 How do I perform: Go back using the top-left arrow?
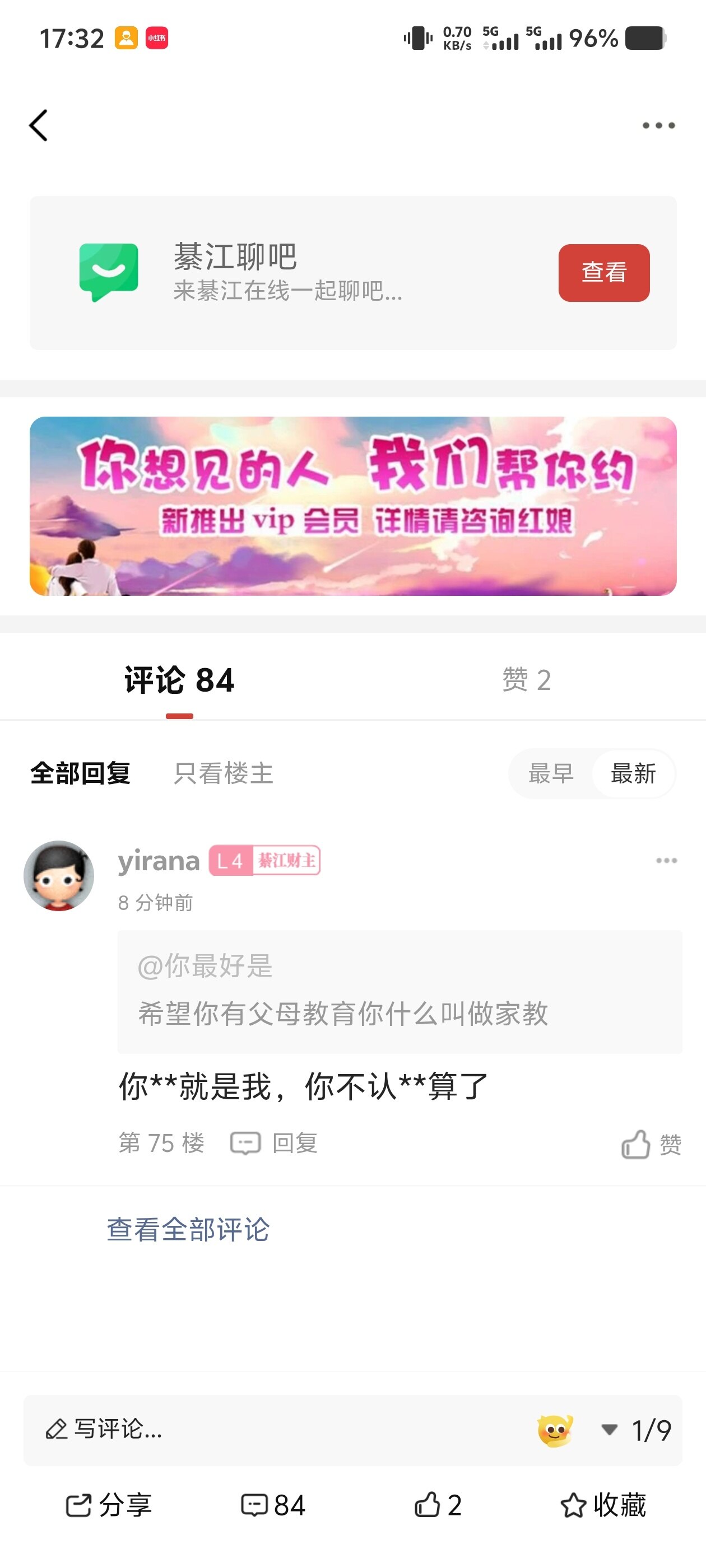38,125
